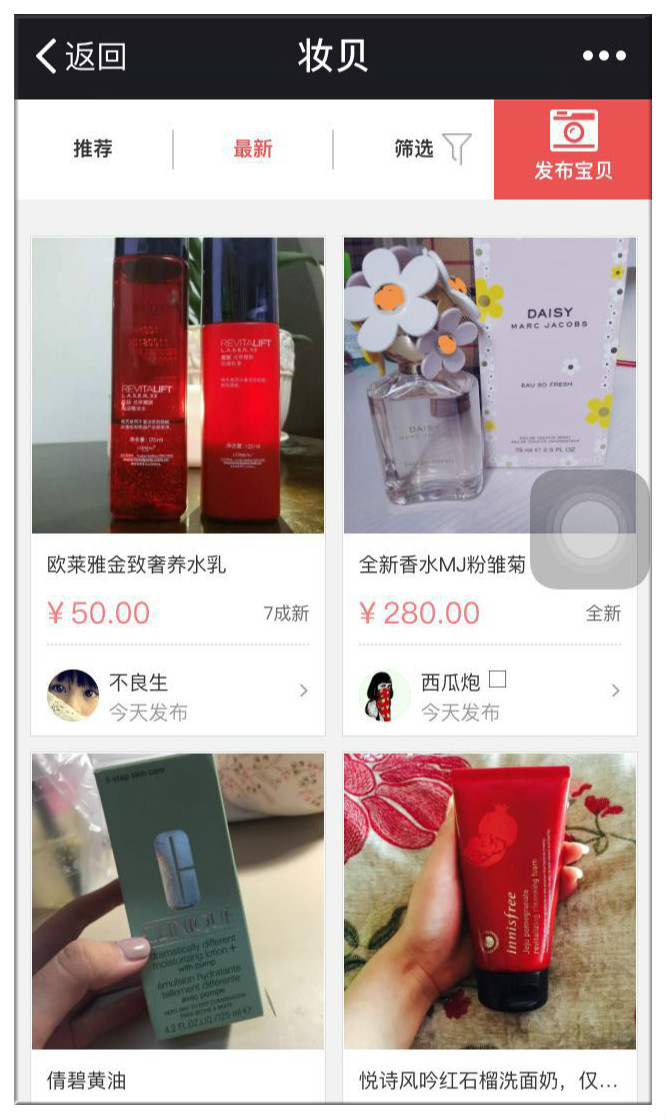Image resolution: width=666 pixels, height=1119 pixels.
Task: Select the 最新 tab
Action: (253, 149)
